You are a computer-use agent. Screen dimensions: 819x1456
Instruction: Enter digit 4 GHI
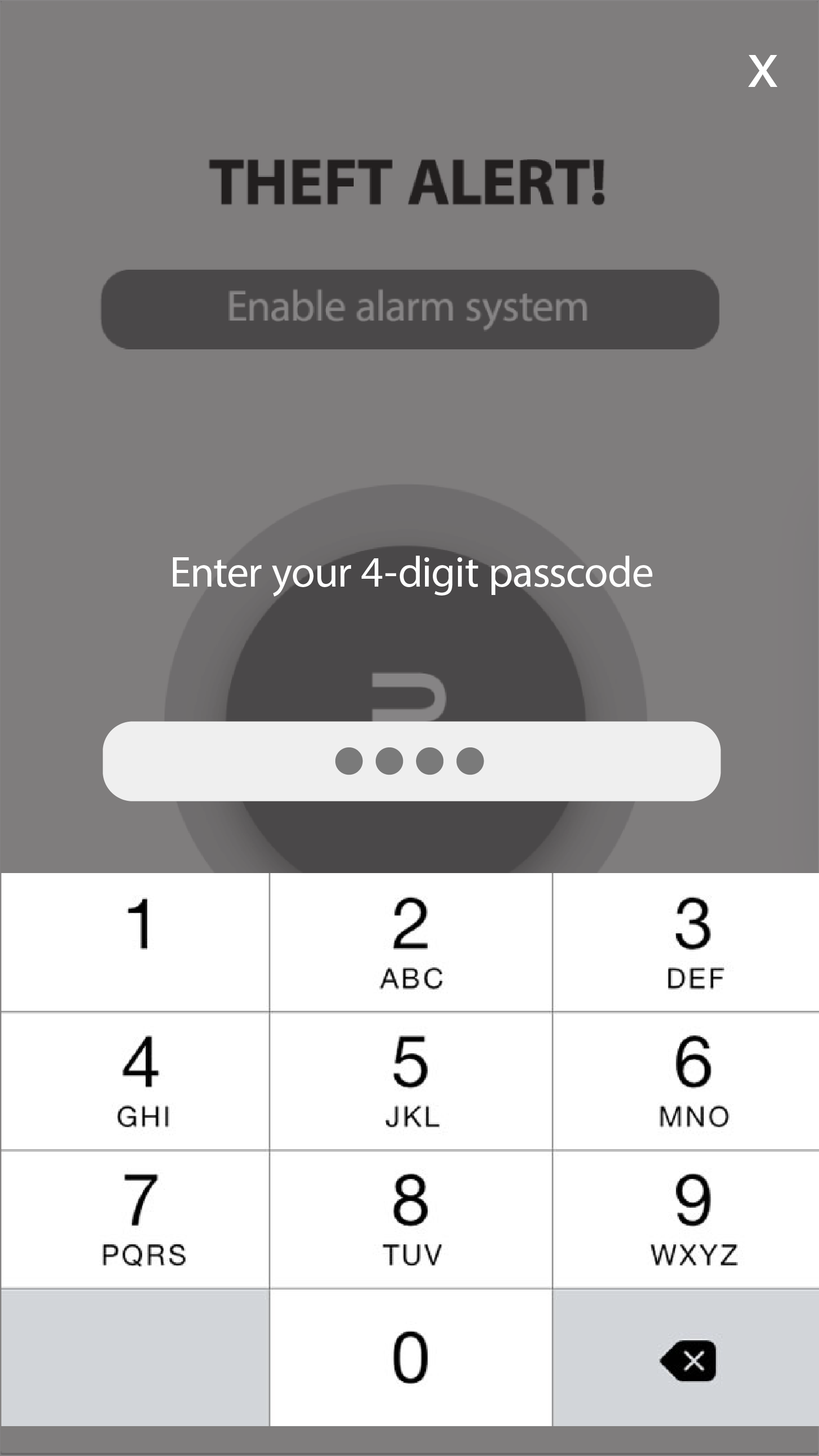tap(136, 1080)
